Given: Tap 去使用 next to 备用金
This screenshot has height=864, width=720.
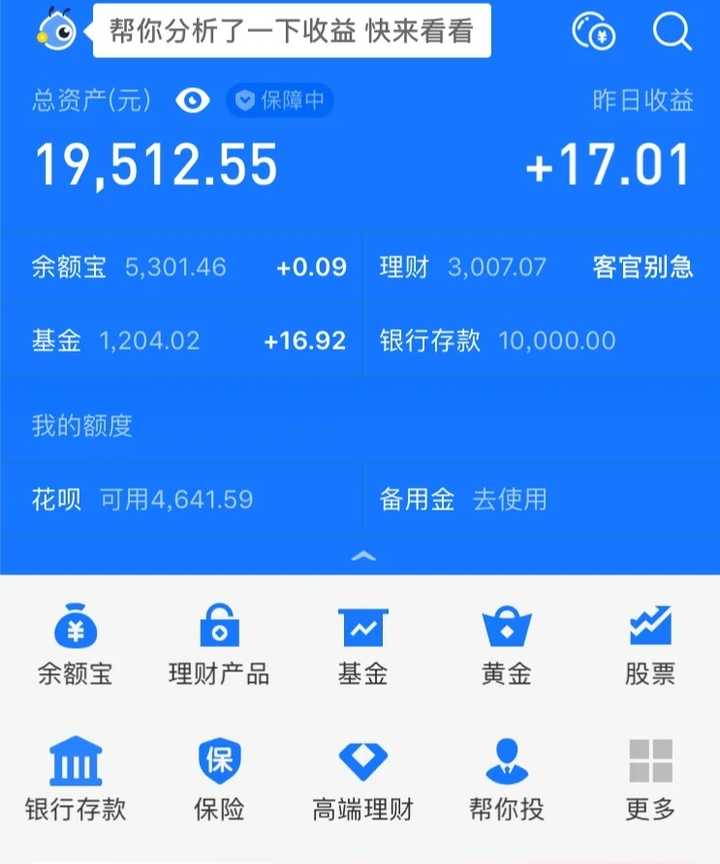Looking at the screenshot, I should click(510, 499).
